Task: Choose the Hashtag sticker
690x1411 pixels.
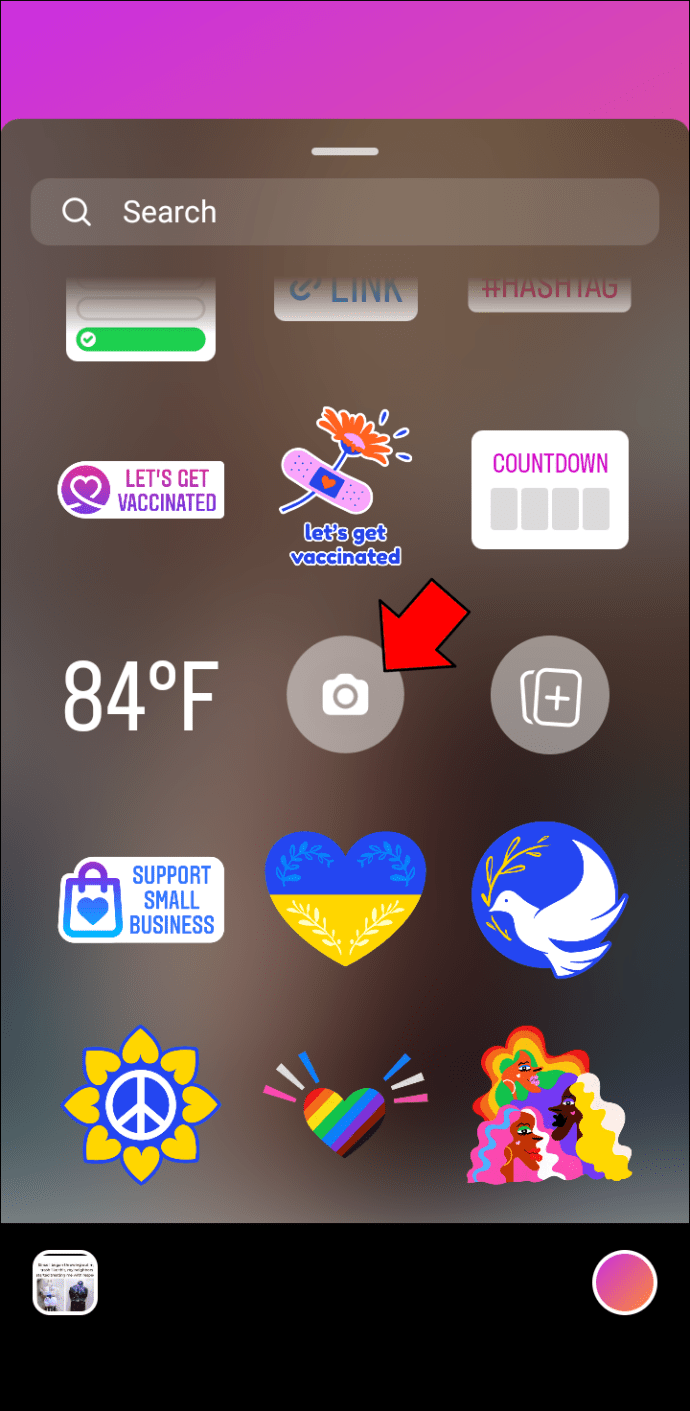Action: (x=550, y=291)
